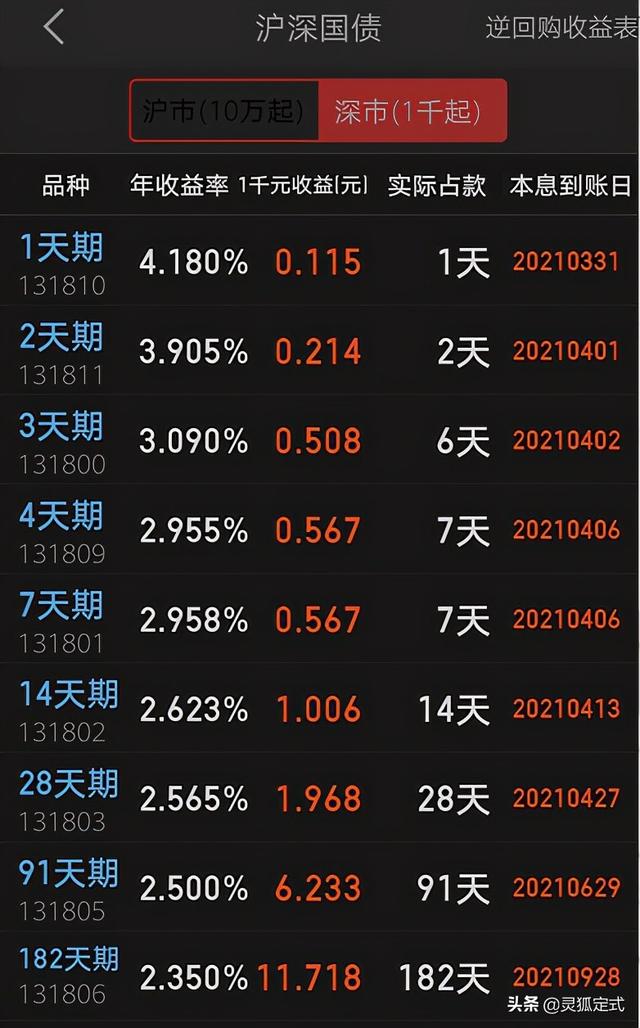
Task: Select the 深市(1千起) tab
Action: coord(412,110)
